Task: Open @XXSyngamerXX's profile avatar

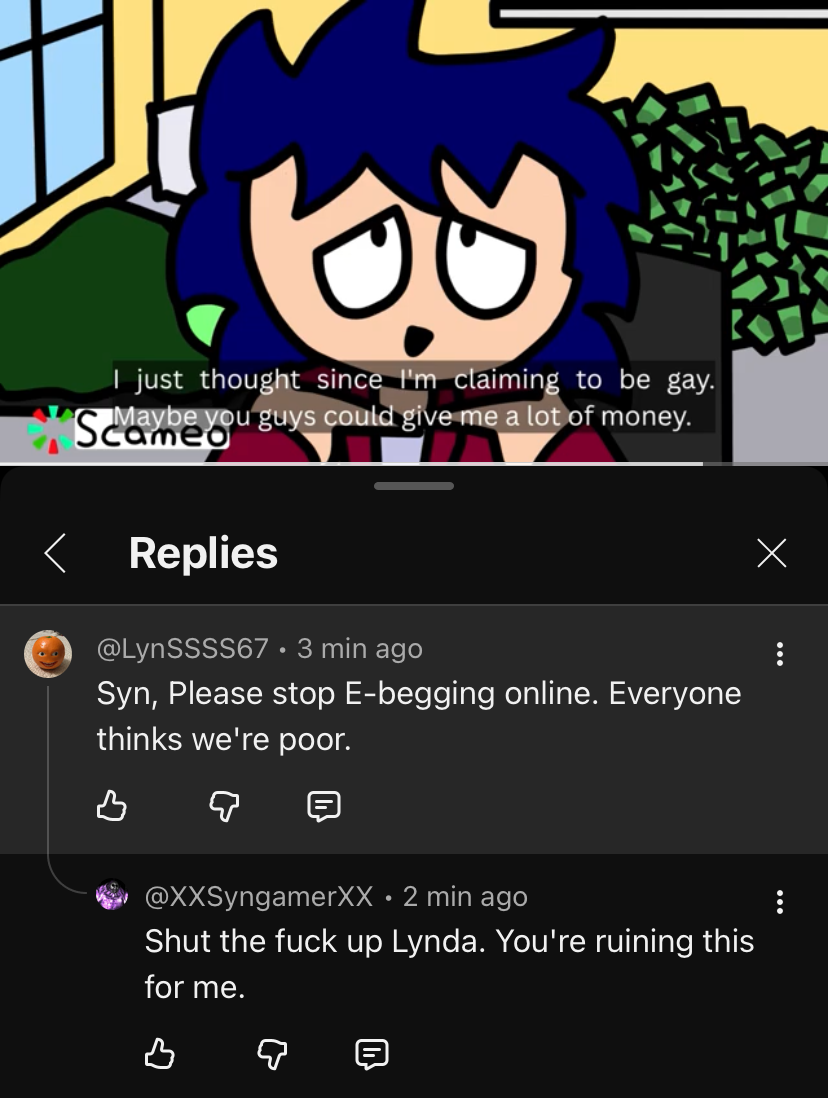Action: (112, 896)
